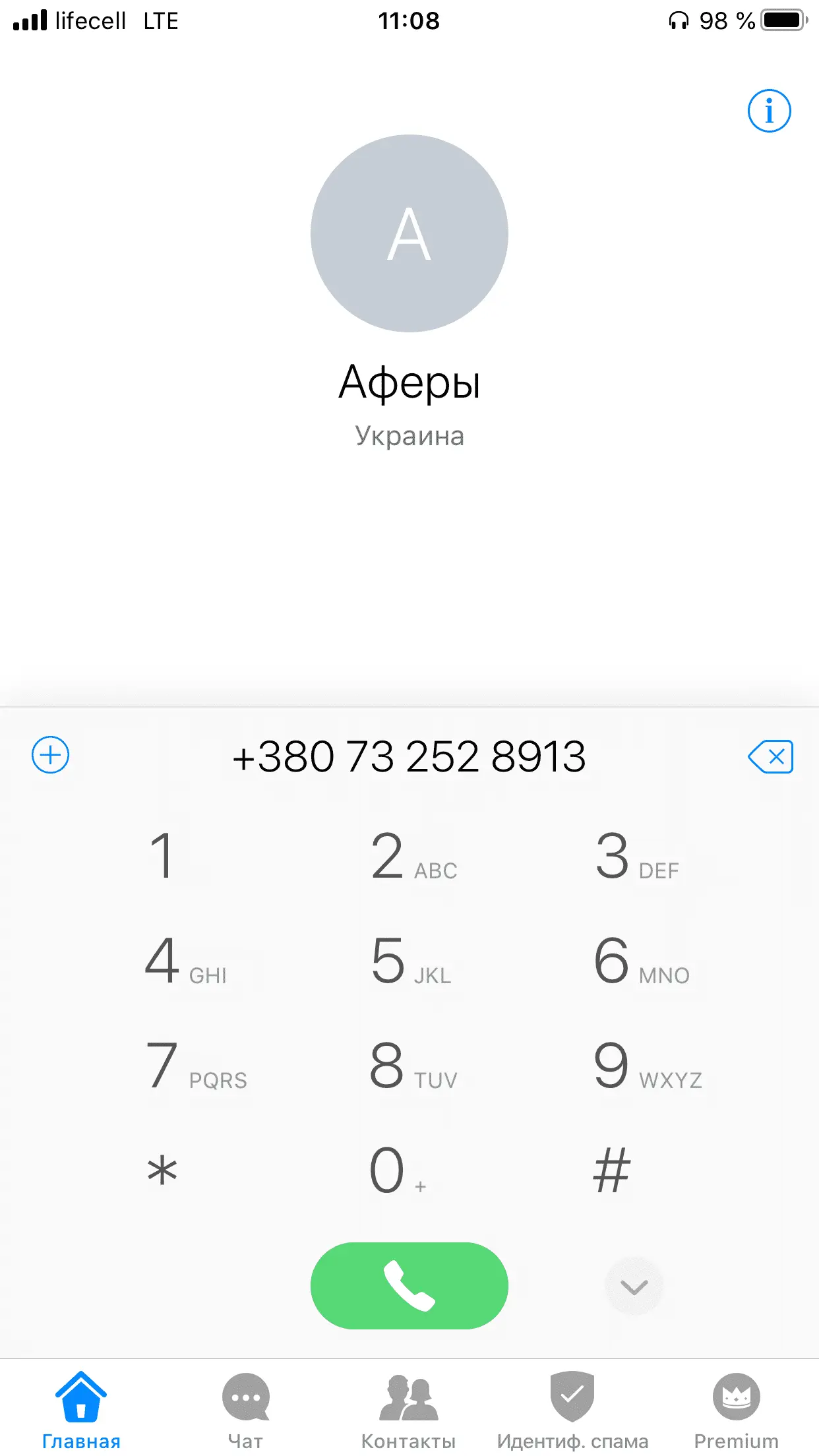Viewport: 819px width, 1456px height.
Task: Collapse the dial pad with the chevron
Action: coord(634,1287)
